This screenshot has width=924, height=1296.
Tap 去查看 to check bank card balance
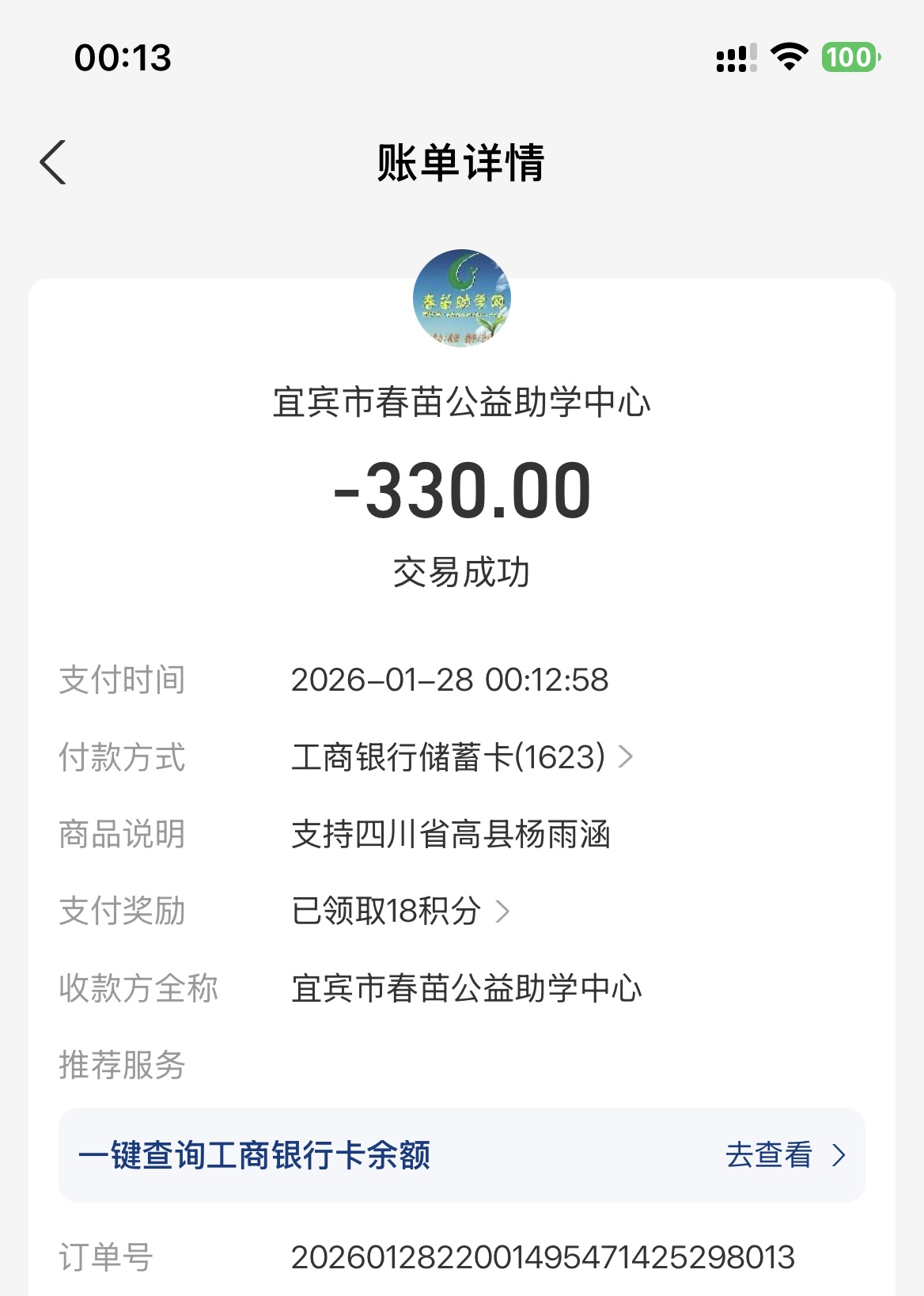click(x=785, y=1155)
